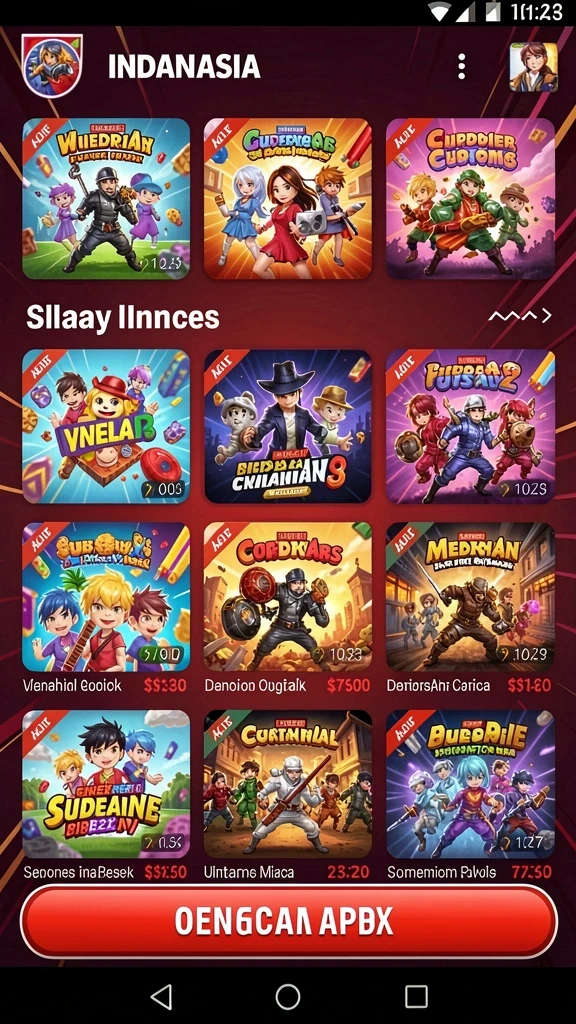Open the Budedrile game tile
Image resolution: width=576 pixels, height=1024 pixels.
(470, 784)
